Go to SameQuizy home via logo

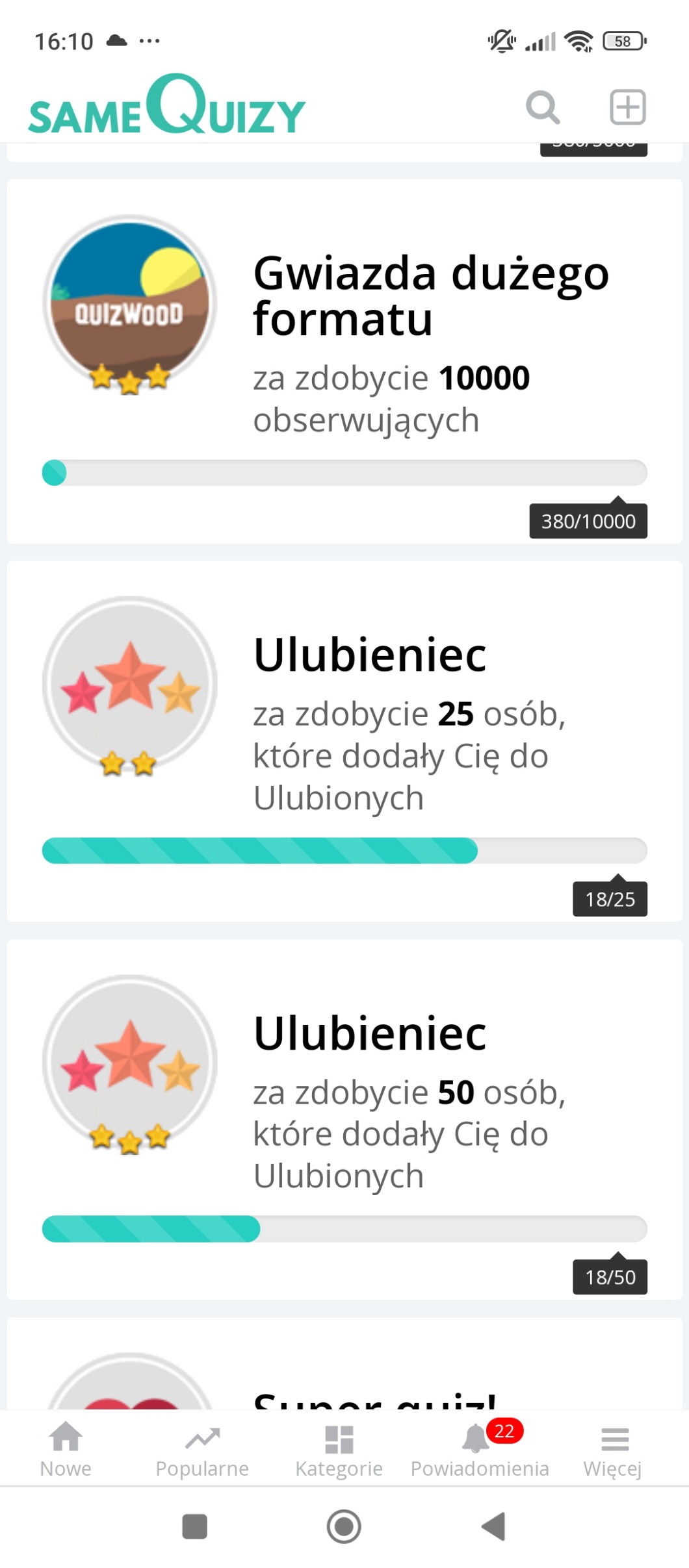pos(166,105)
